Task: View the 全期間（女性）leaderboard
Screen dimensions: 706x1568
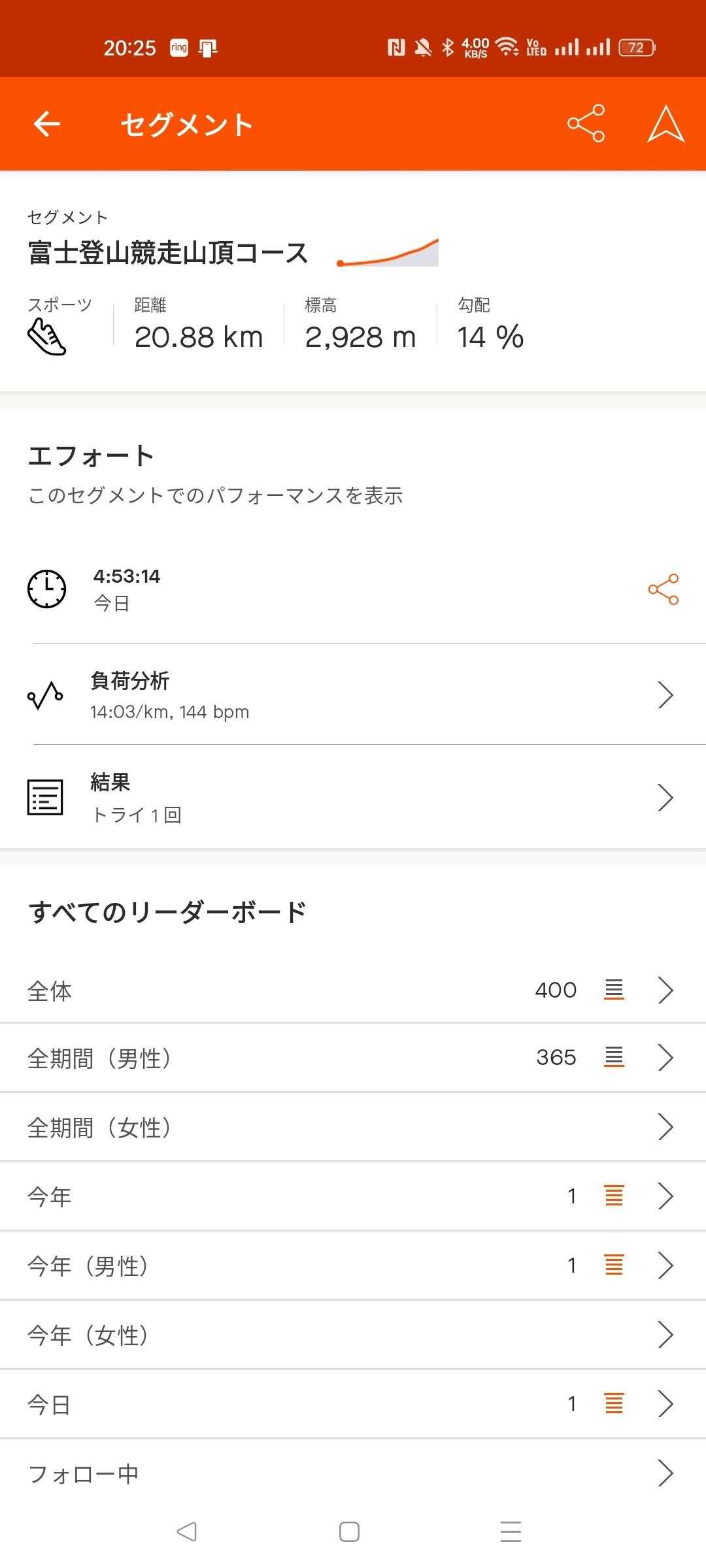Action: pos(353,1127)
